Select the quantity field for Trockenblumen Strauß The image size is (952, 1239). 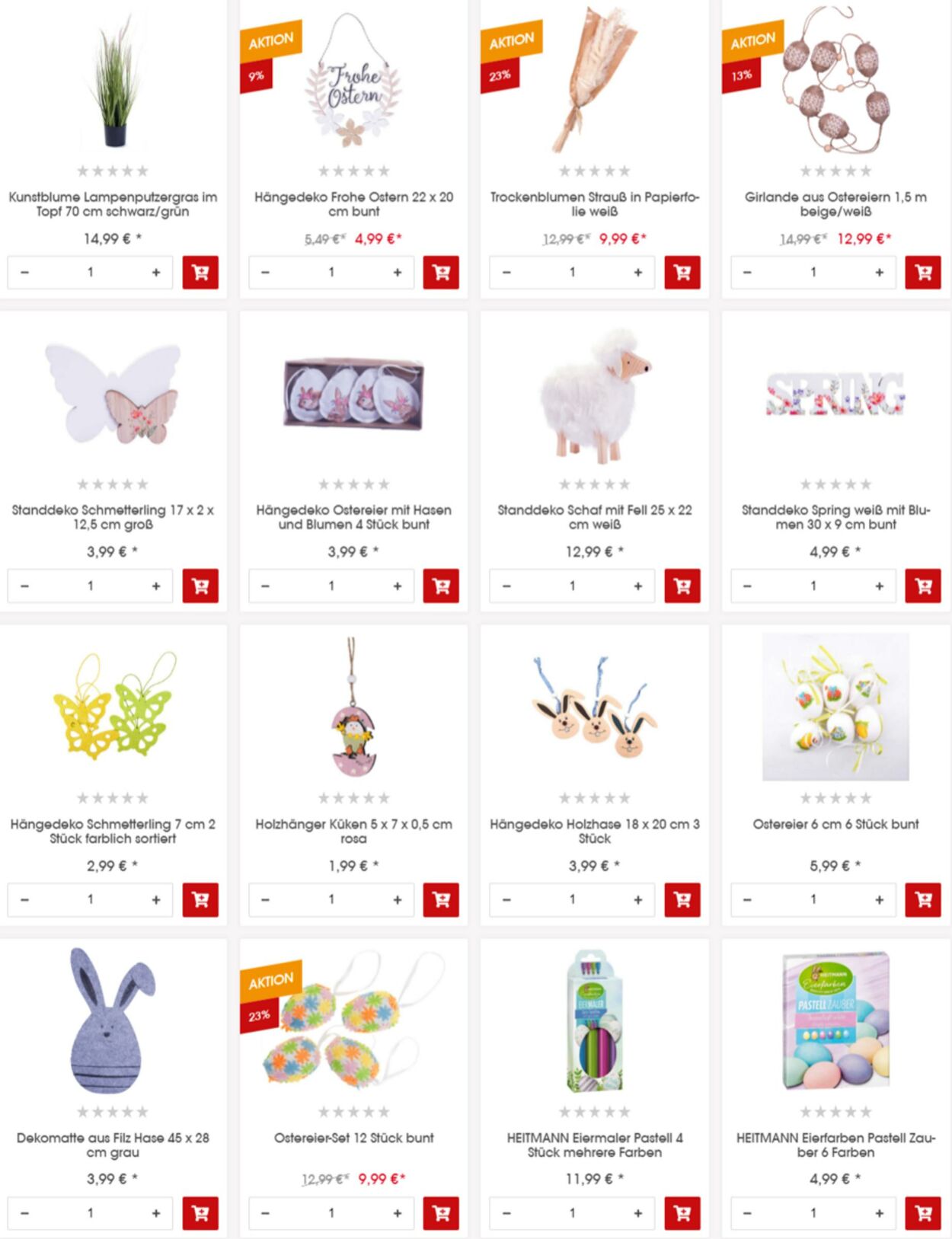click(x=572, y=272)
